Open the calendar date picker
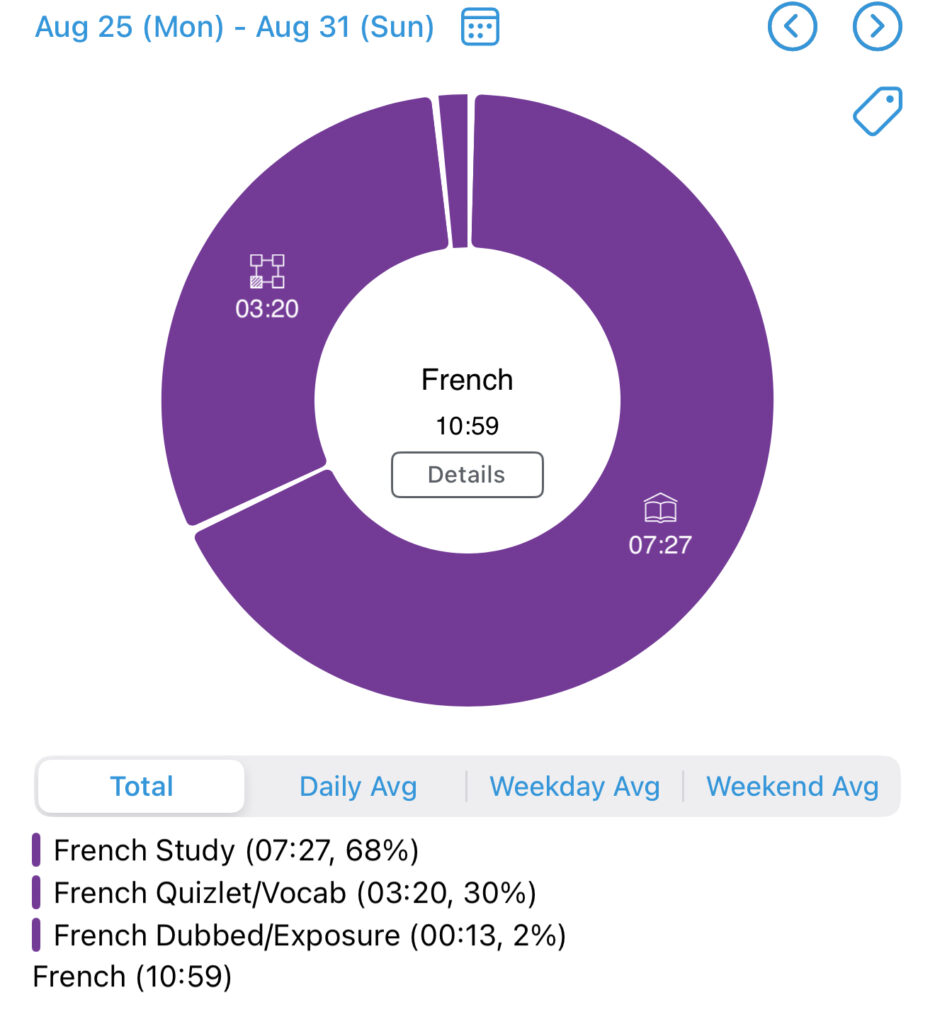935x1024 pixels. (480, 27)
